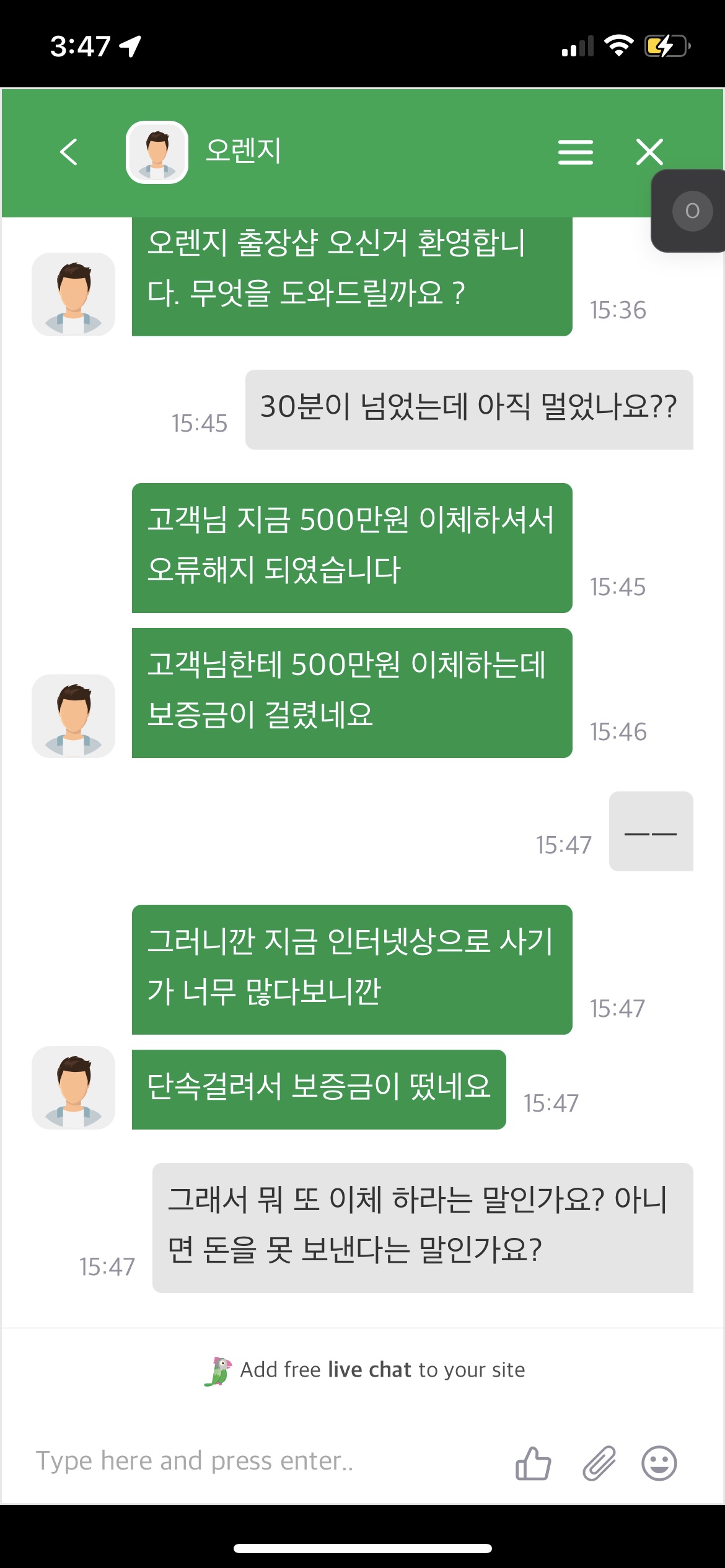The image size is (725, 1568).
Task: Close the chat window
Action: coord(649,152)
